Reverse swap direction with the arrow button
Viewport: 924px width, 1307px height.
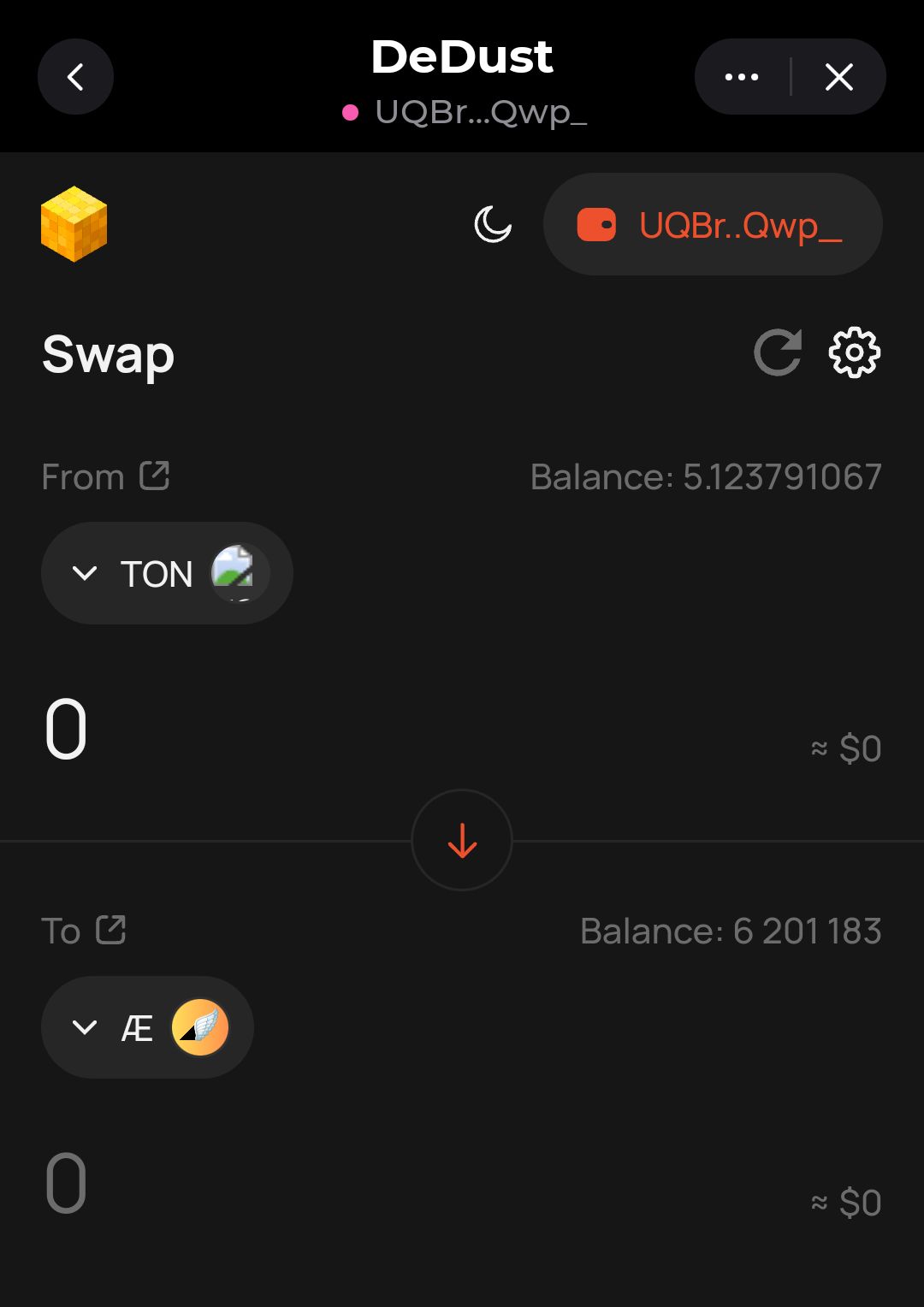(x=462, y=840)
